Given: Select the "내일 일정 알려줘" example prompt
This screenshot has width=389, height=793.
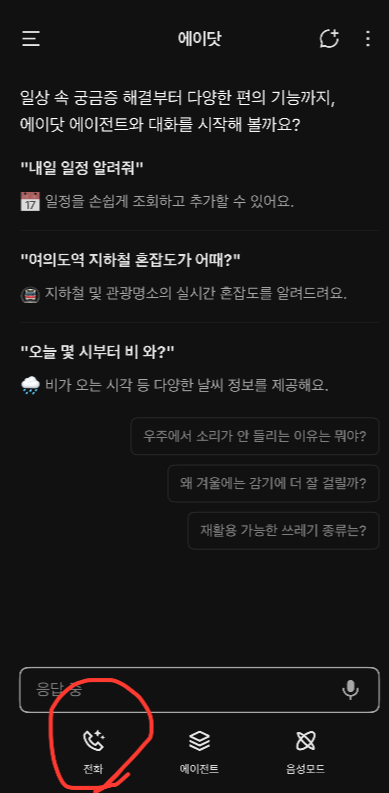Looking at the screenshot, I should (x=82, y=168).
